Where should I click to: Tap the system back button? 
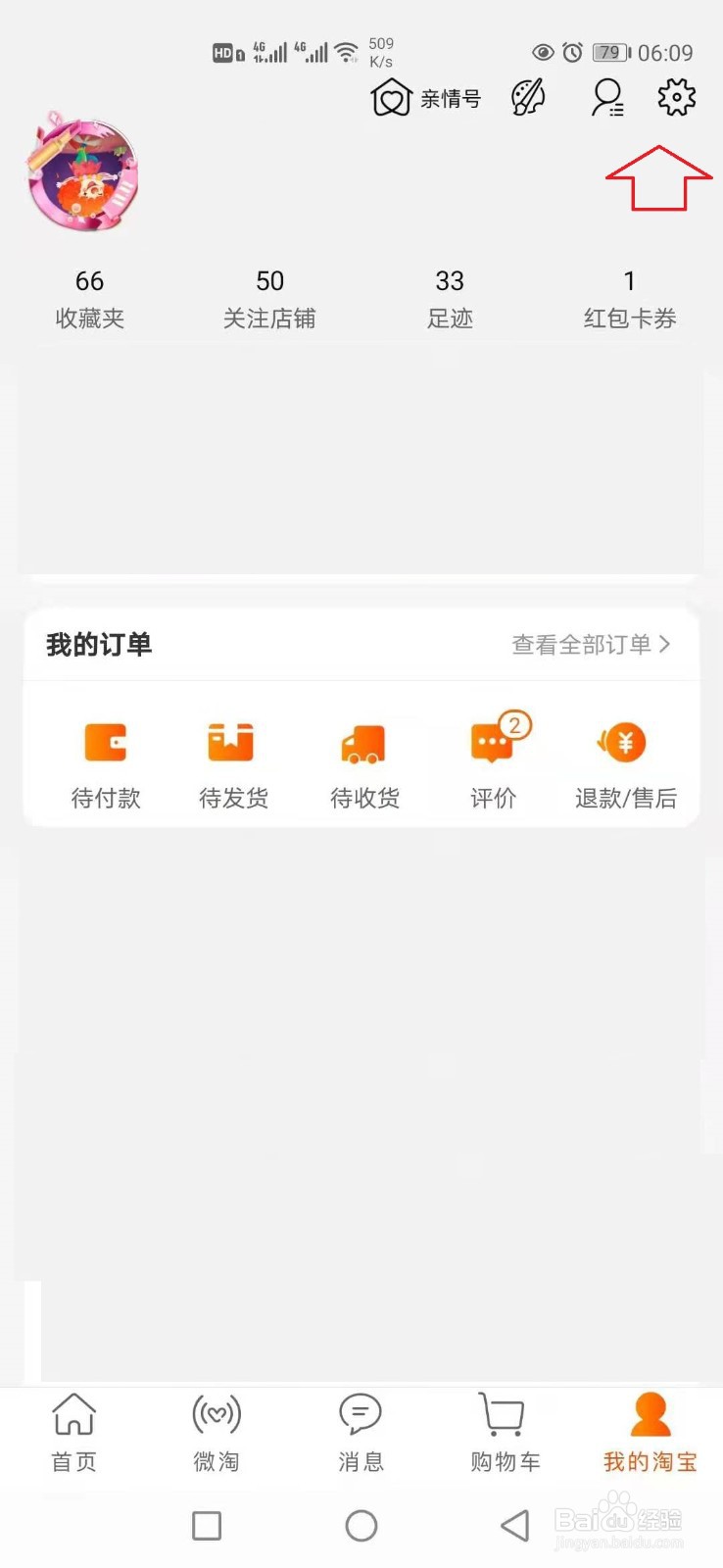514,1526
